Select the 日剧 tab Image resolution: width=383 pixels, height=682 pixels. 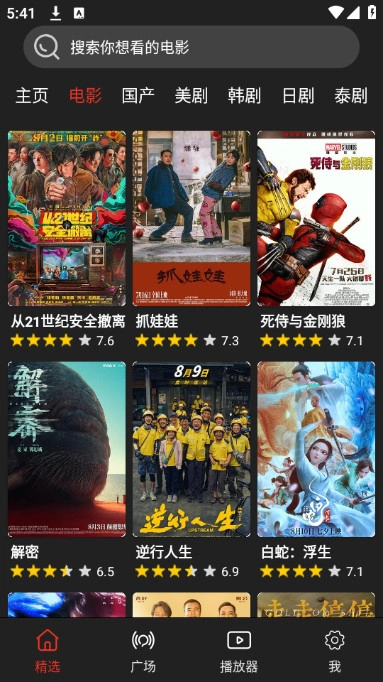pyautogui.click(x=298, y=96)
